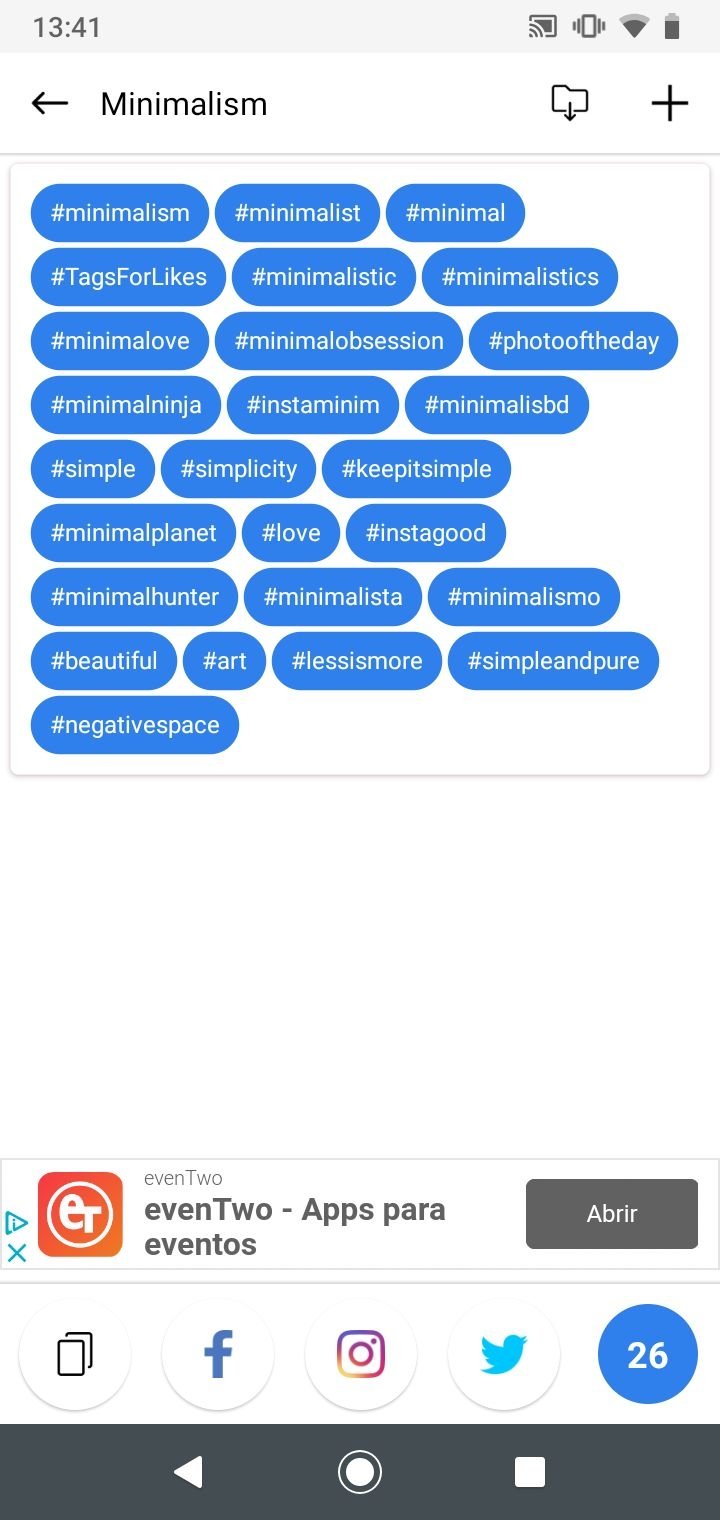Copy all hashtags to clipboard
Screen dimensions: 720x1520
pos(75,1354)
